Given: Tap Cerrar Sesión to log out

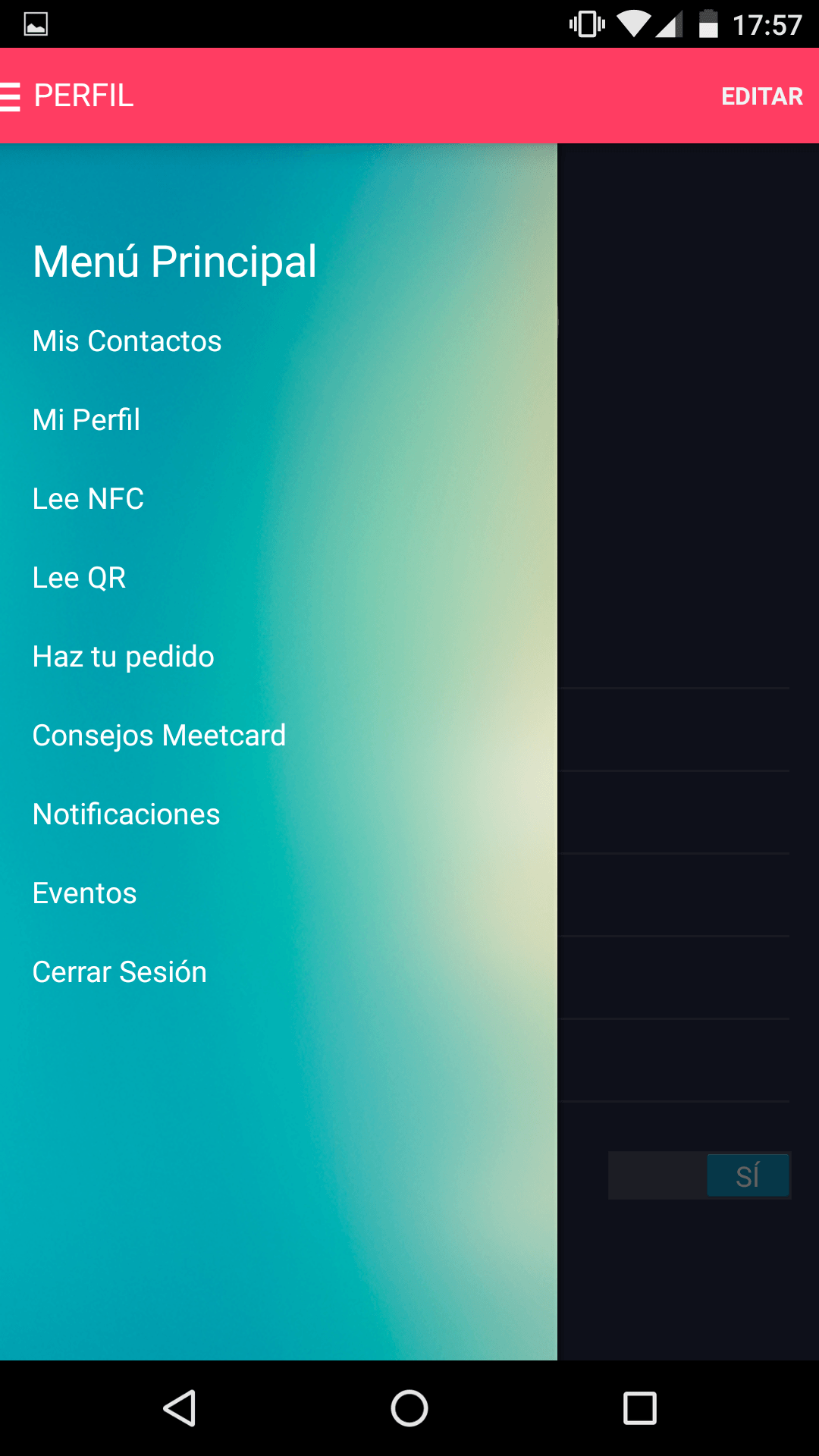Looking at the screenshot, I should 120,972.
